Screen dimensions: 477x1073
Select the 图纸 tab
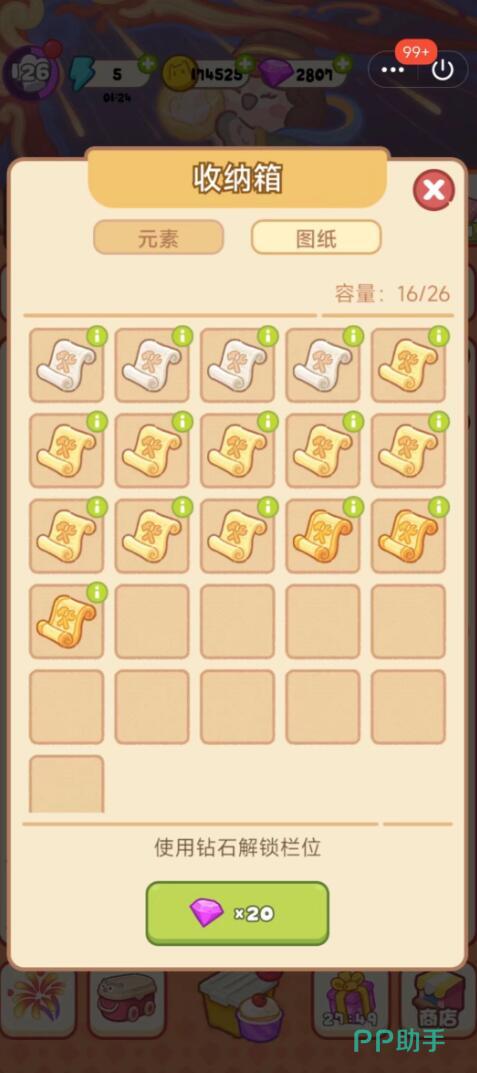point(316,237)
